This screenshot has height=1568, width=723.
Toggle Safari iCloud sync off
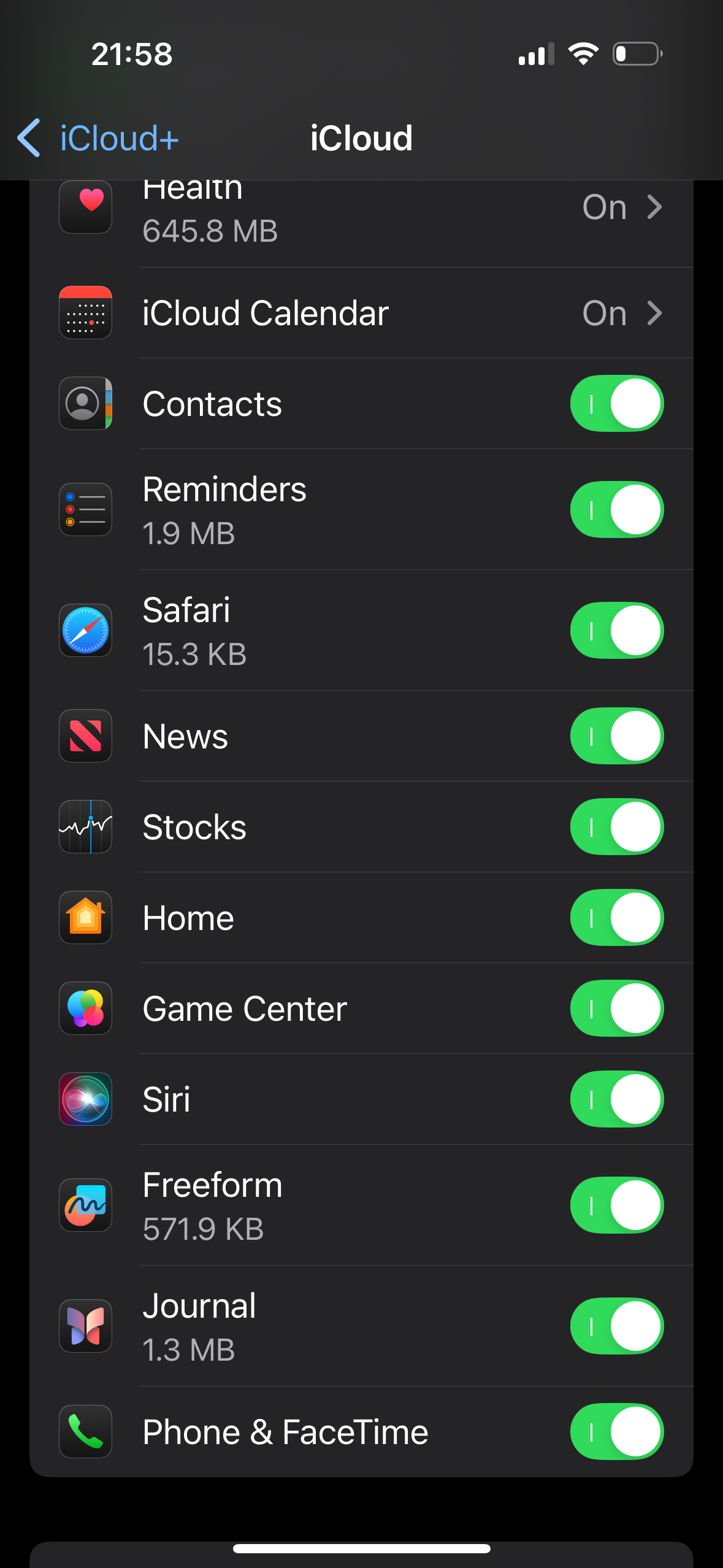tap(616, 631)
